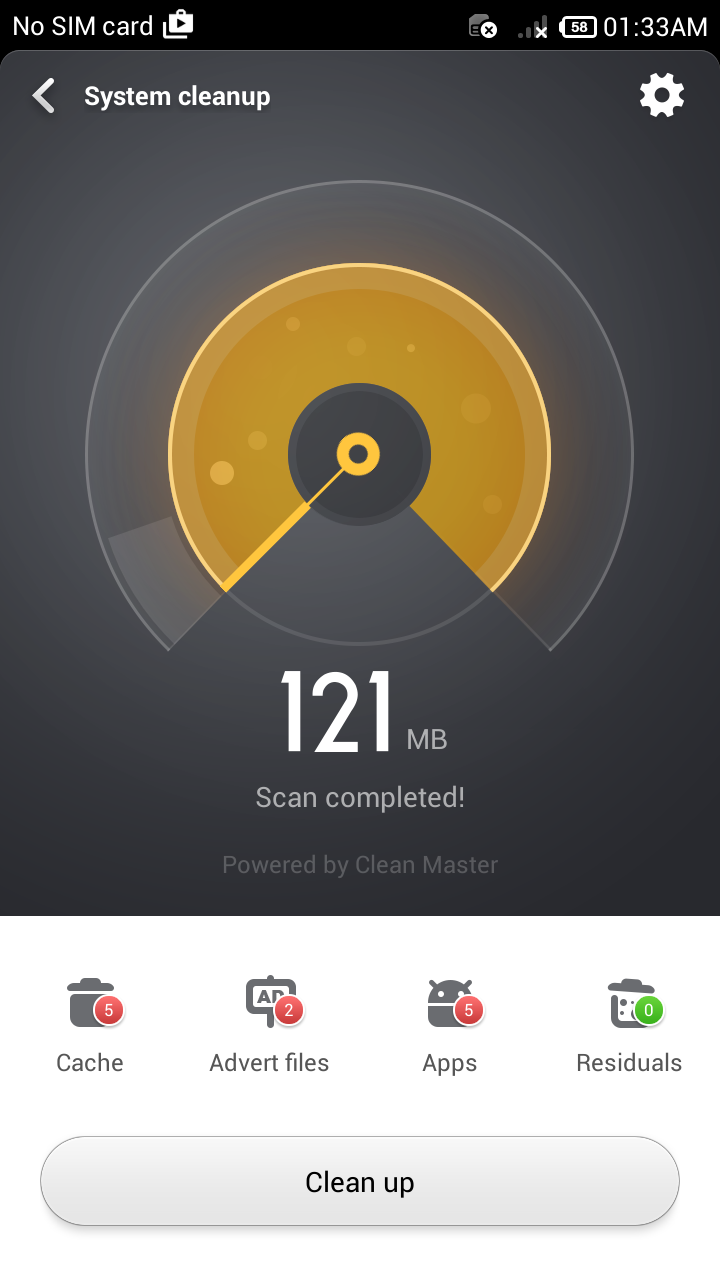Open the Apps category
The width and height of the screenshot is (720, 1280).
coord(450,1025)
